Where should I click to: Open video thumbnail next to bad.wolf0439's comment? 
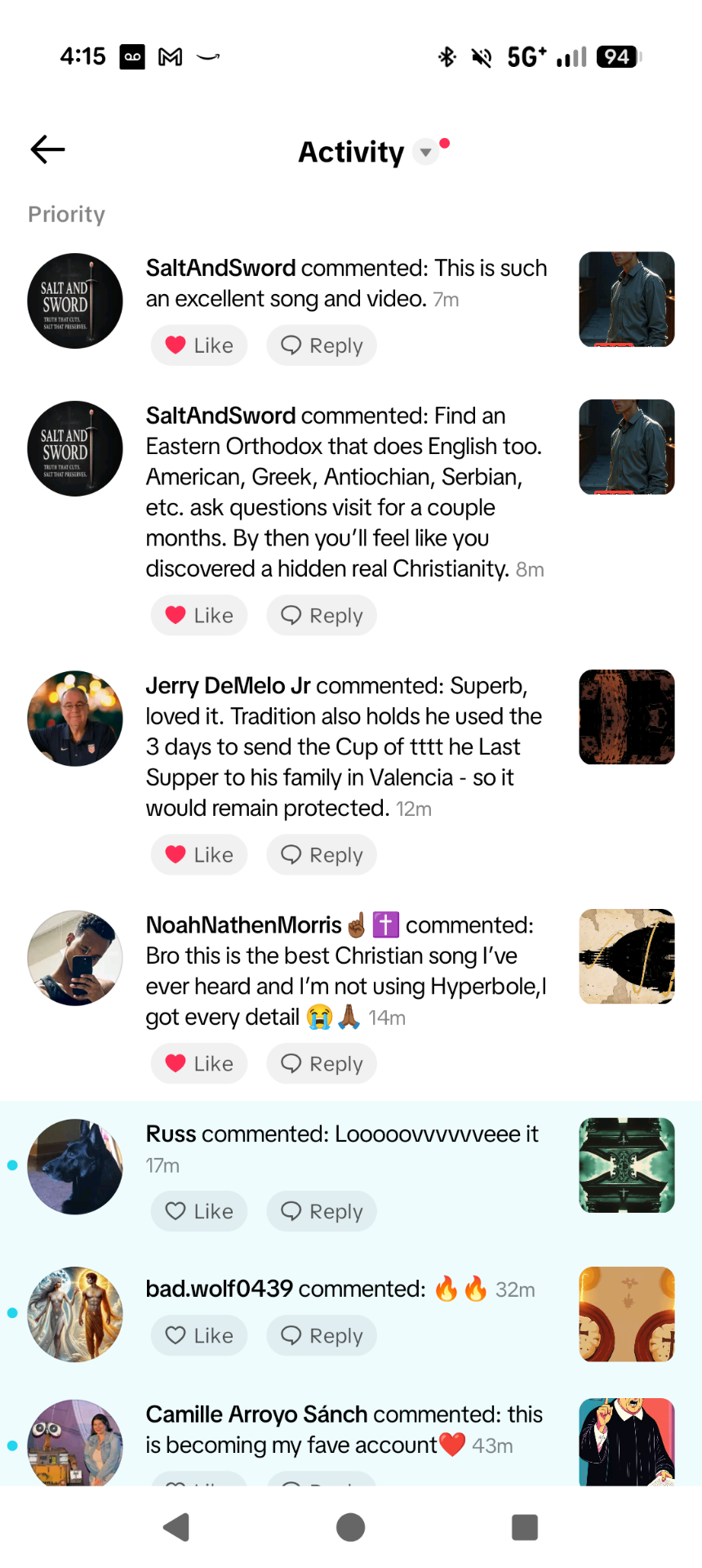click(626, 1314)
